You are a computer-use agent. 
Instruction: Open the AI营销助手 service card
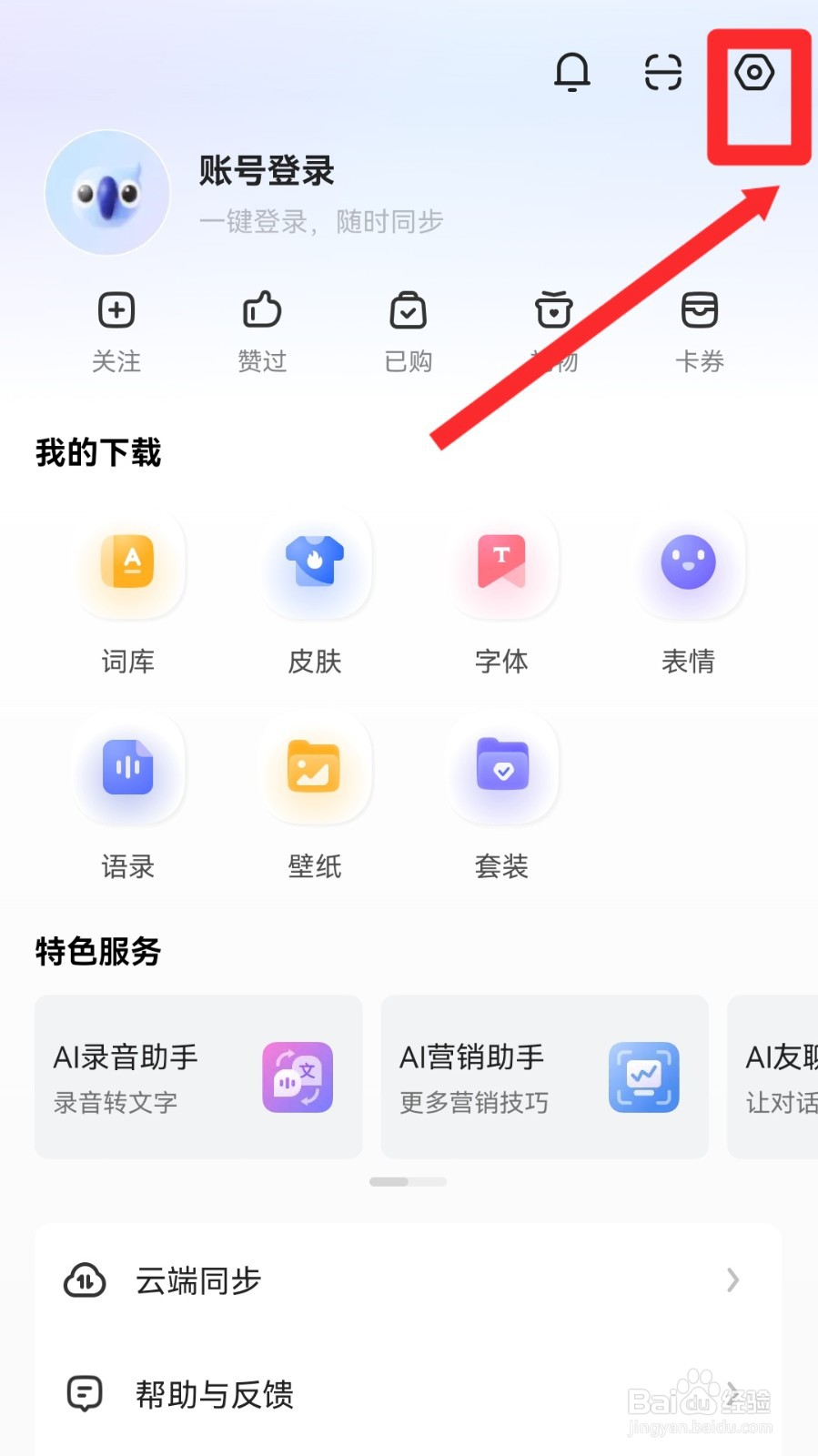(x=544, y=1077)
